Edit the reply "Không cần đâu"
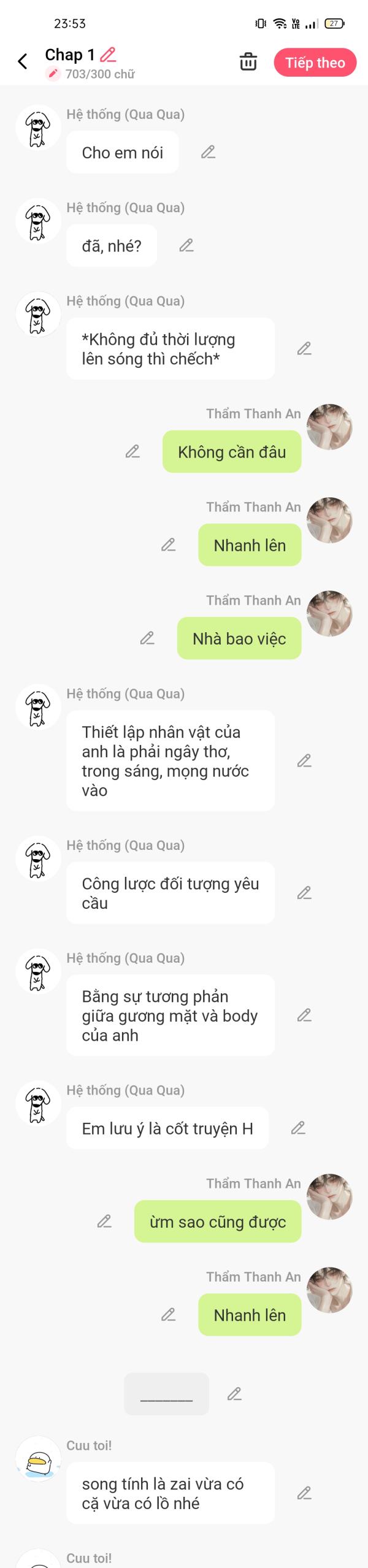 pyautogui.click(x=132, y=452)
